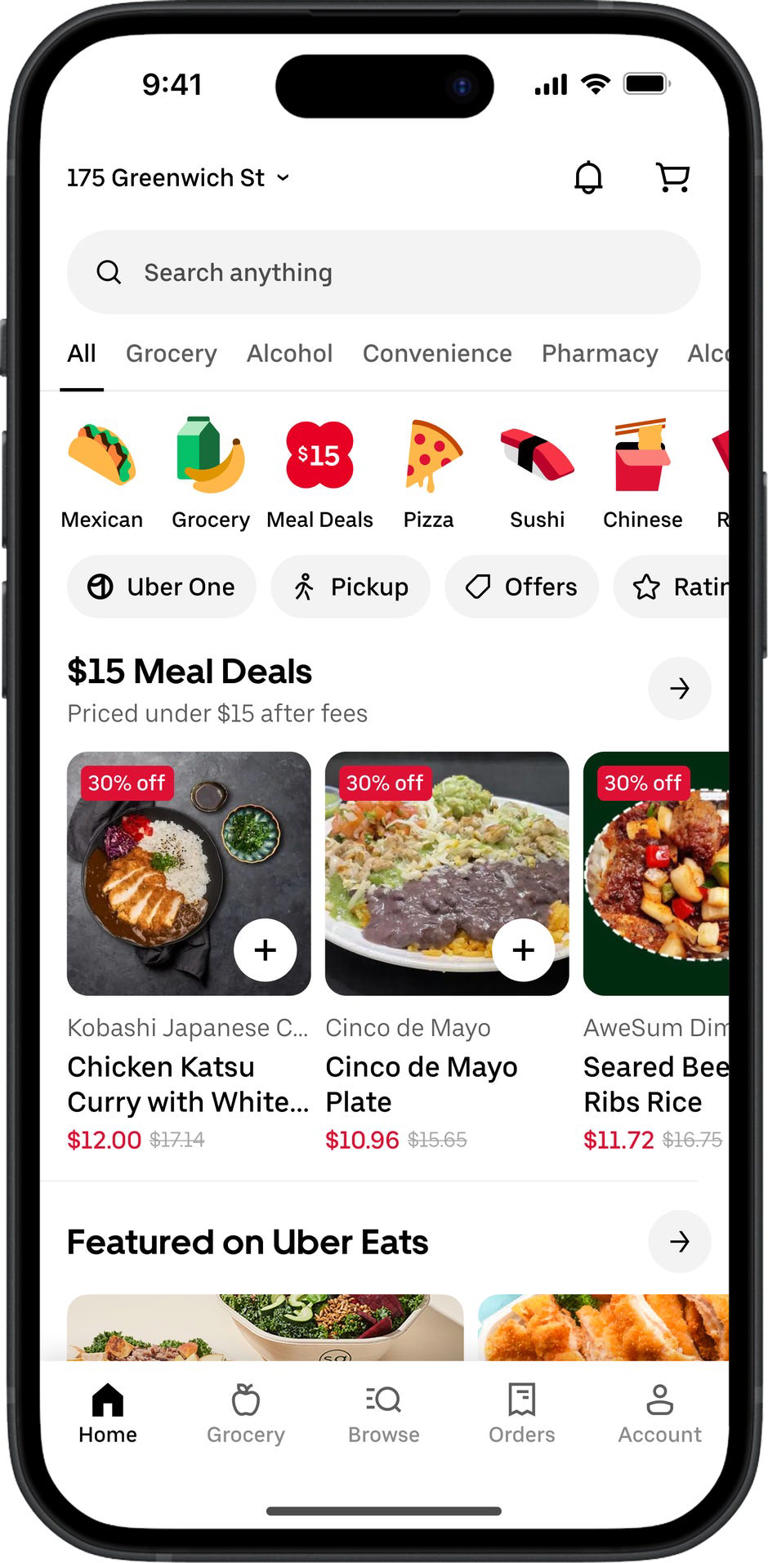Add Chicken Katsu Curry to cart
Viewport: 768px width, 1563px height.
click(265, 951)
